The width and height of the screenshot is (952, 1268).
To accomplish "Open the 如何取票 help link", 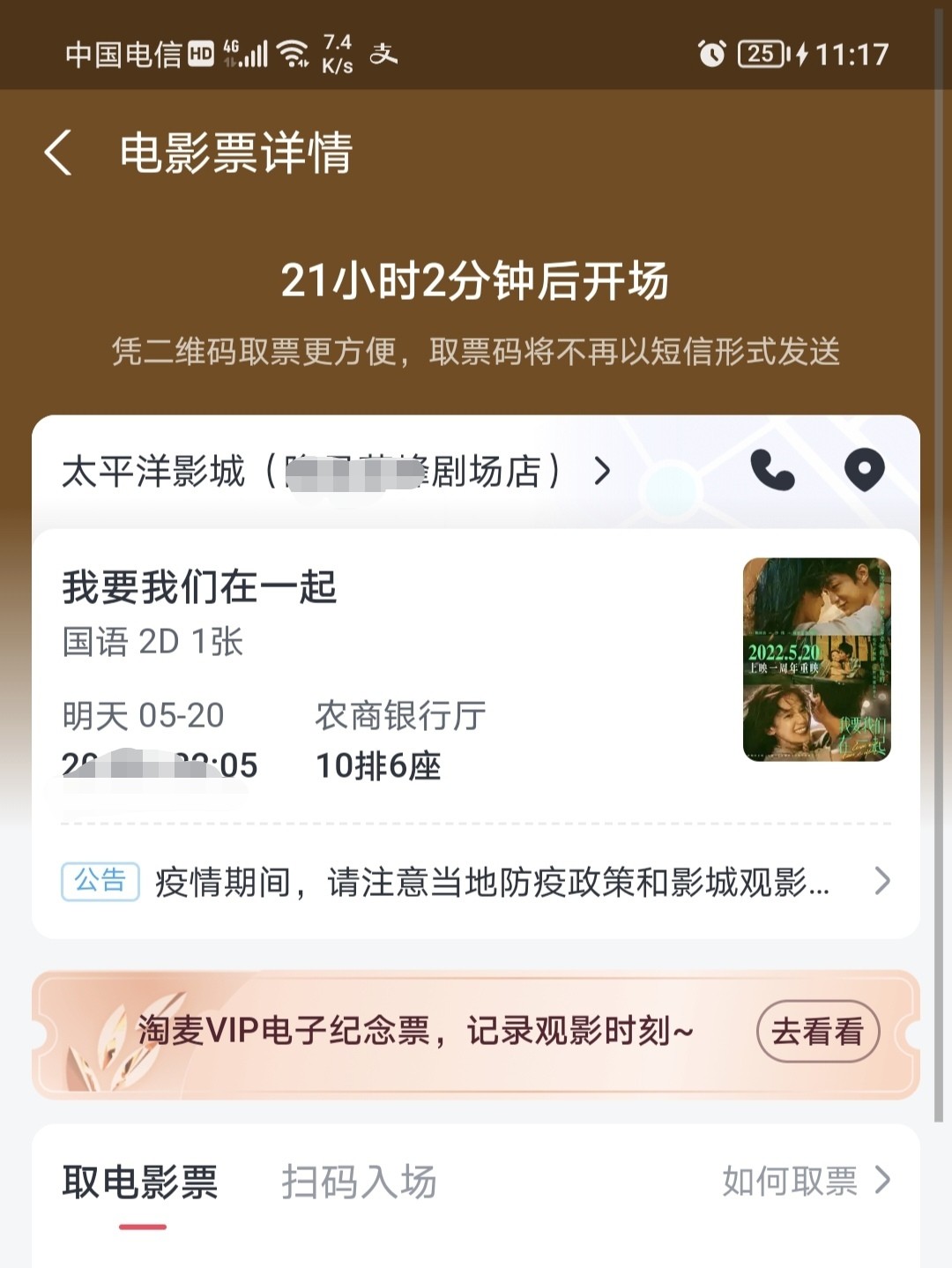I will coord(806,1181).
